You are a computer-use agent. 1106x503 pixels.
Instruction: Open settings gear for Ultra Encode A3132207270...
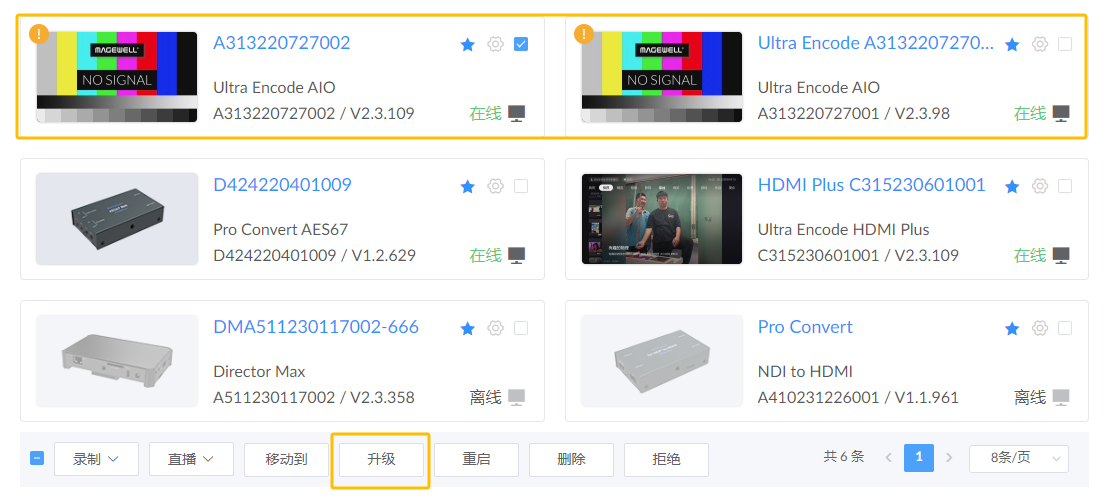pyautogui.click(x=1040, y=44)
